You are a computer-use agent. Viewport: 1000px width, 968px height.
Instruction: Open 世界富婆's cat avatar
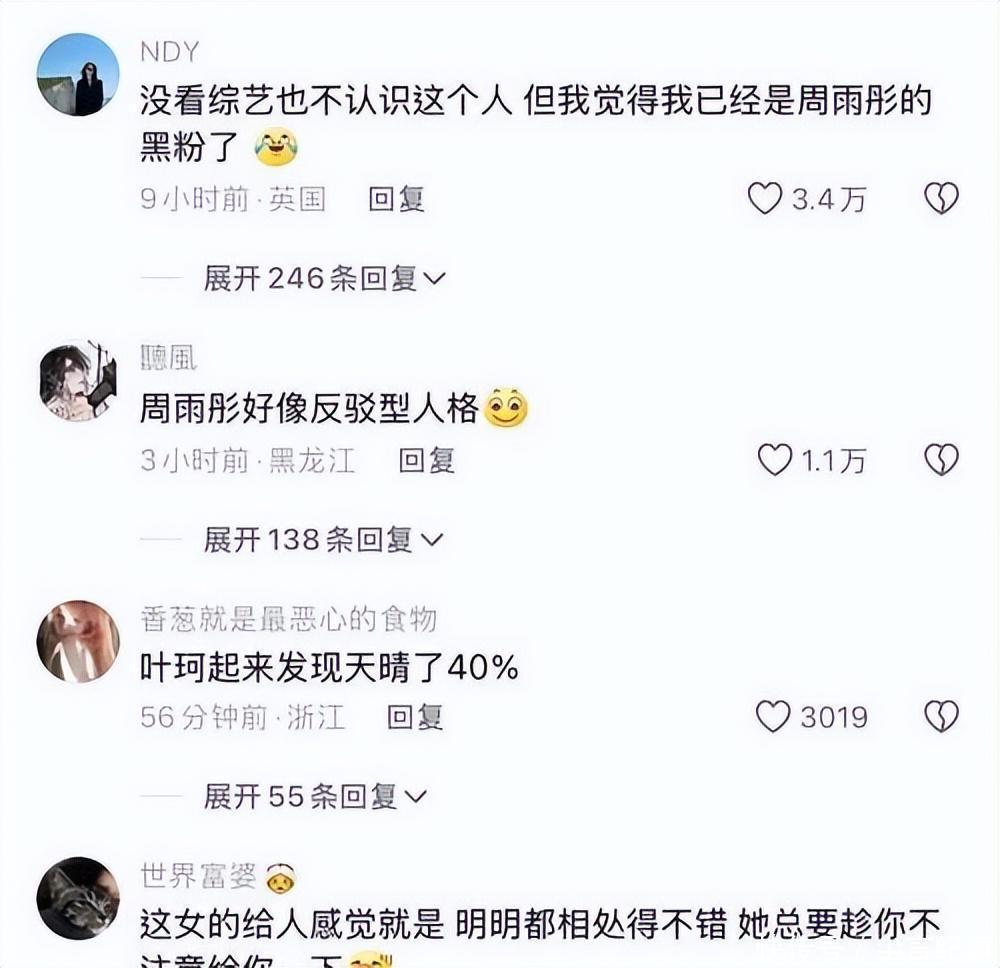pyautogui.click(x=78, y=898)
